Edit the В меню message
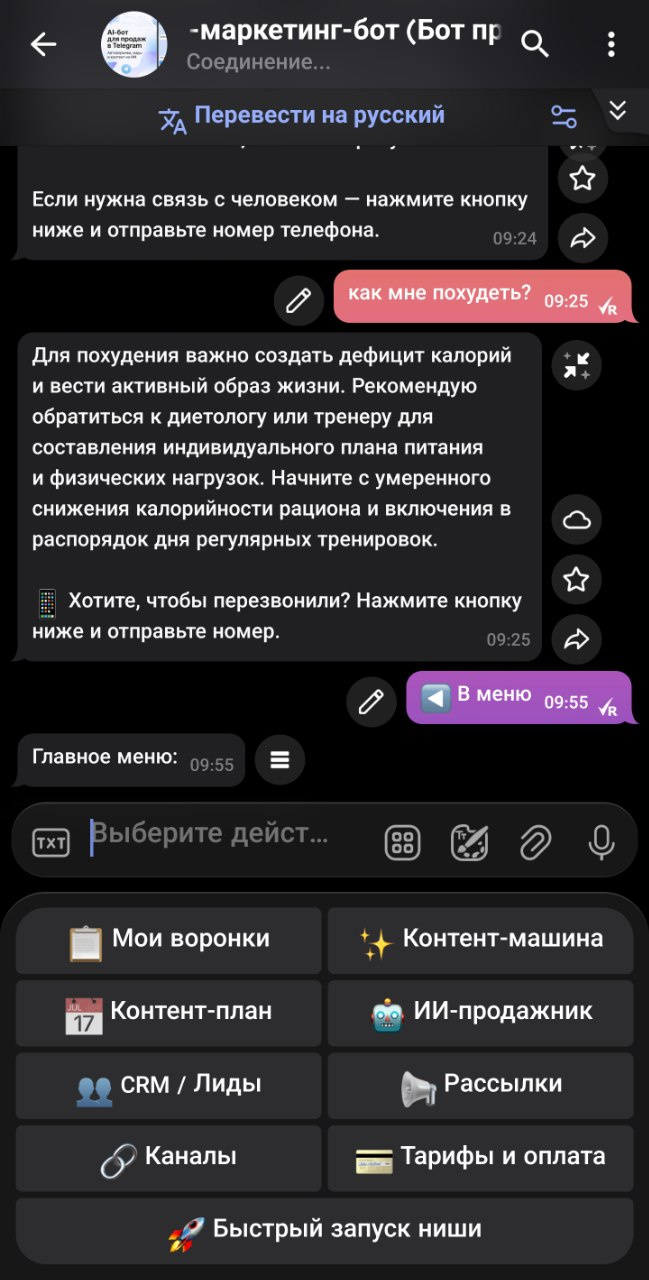Screen dimensions: 649x1280 371,702
